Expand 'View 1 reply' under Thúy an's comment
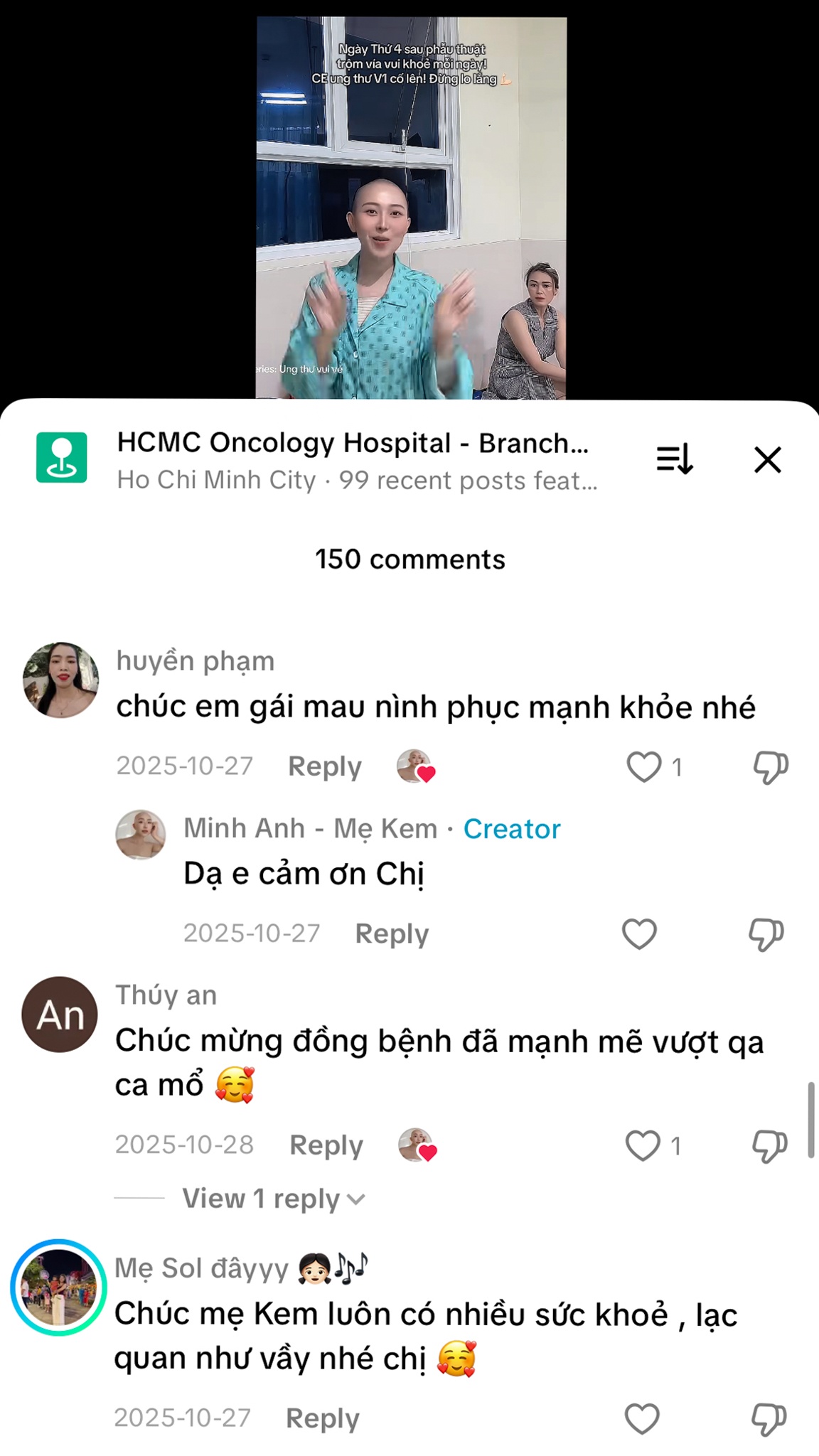819x1456 pixels. pyautogui.click(x=274, y=1199)
